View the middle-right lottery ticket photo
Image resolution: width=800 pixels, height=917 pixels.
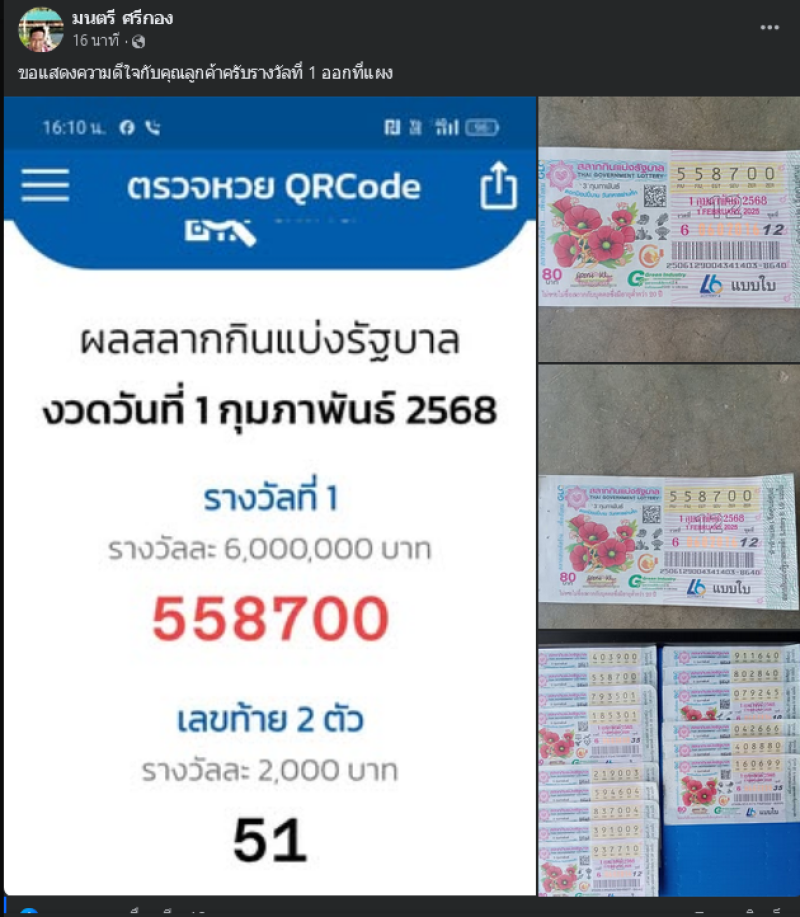pos(669,496)
